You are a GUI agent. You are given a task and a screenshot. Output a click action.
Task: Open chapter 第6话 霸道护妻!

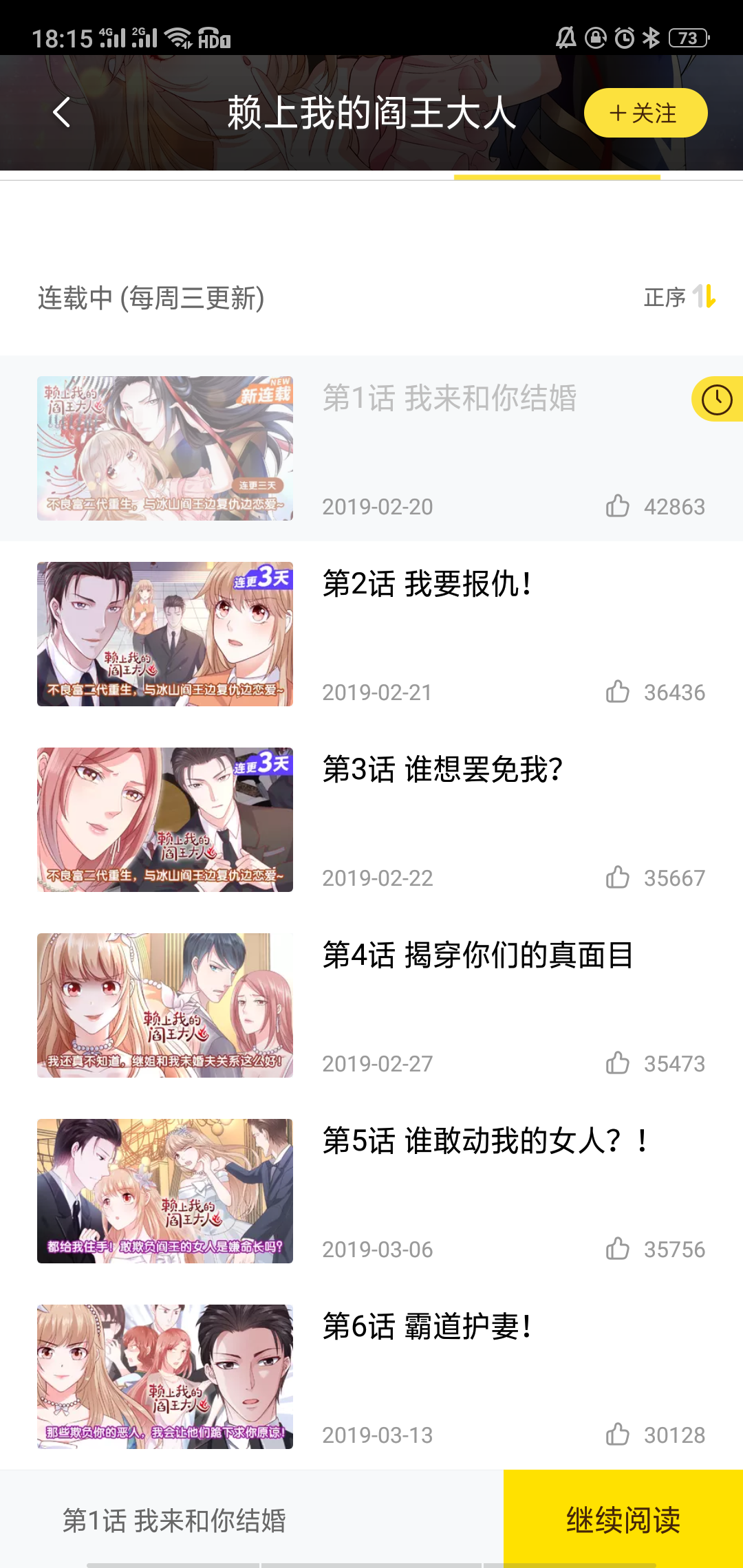coord(427,1327)
